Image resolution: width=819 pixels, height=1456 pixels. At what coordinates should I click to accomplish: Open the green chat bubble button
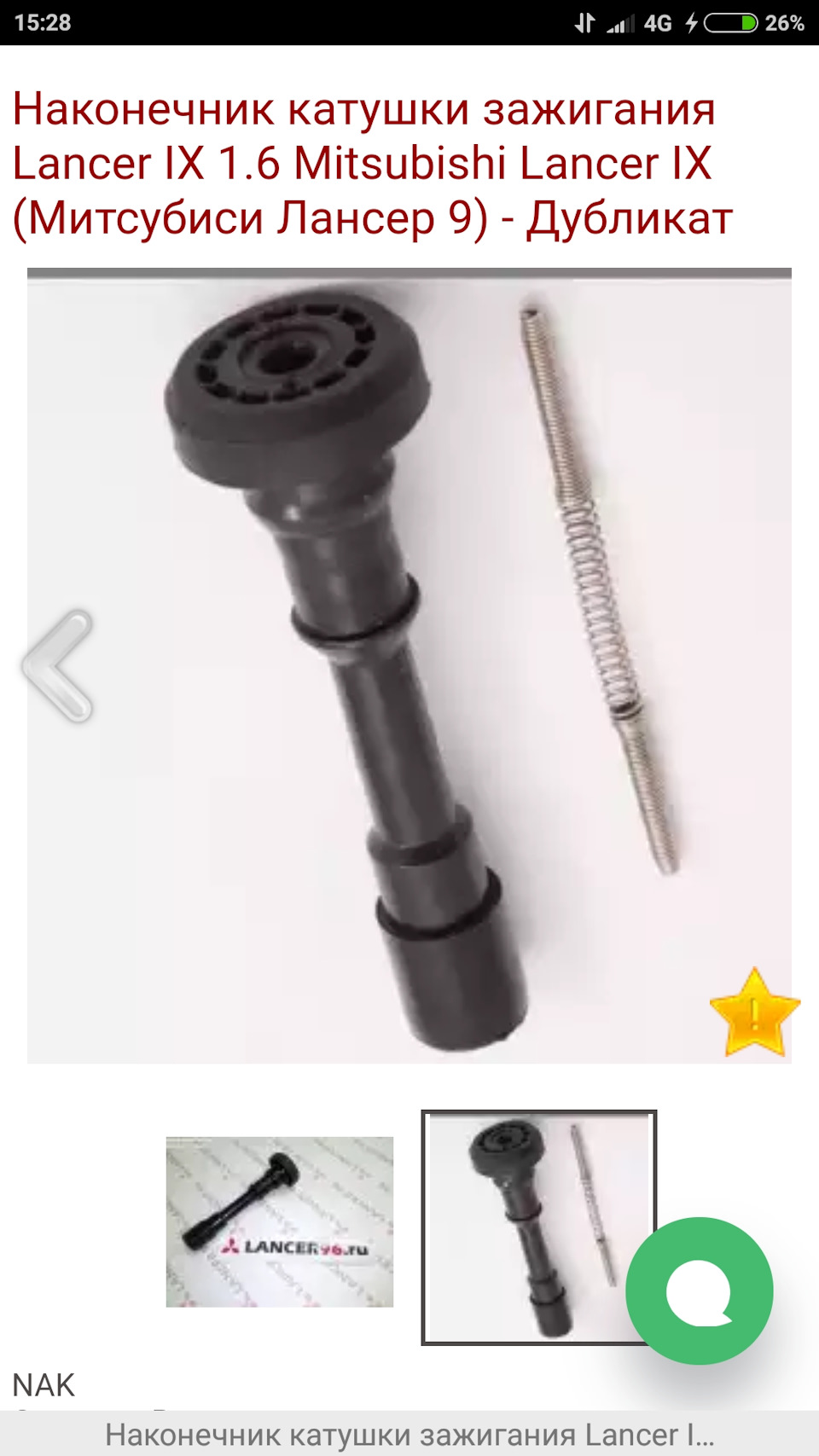[700, 1291]
